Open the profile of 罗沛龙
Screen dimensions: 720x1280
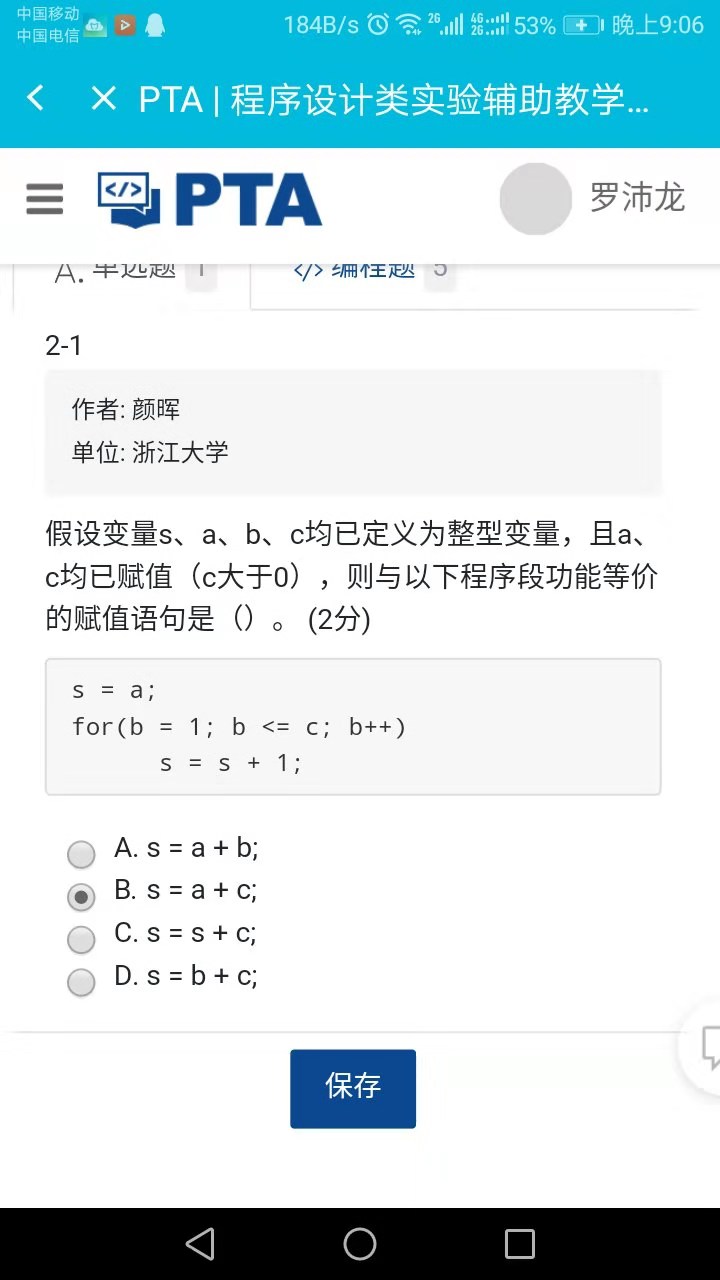[592, 199]
